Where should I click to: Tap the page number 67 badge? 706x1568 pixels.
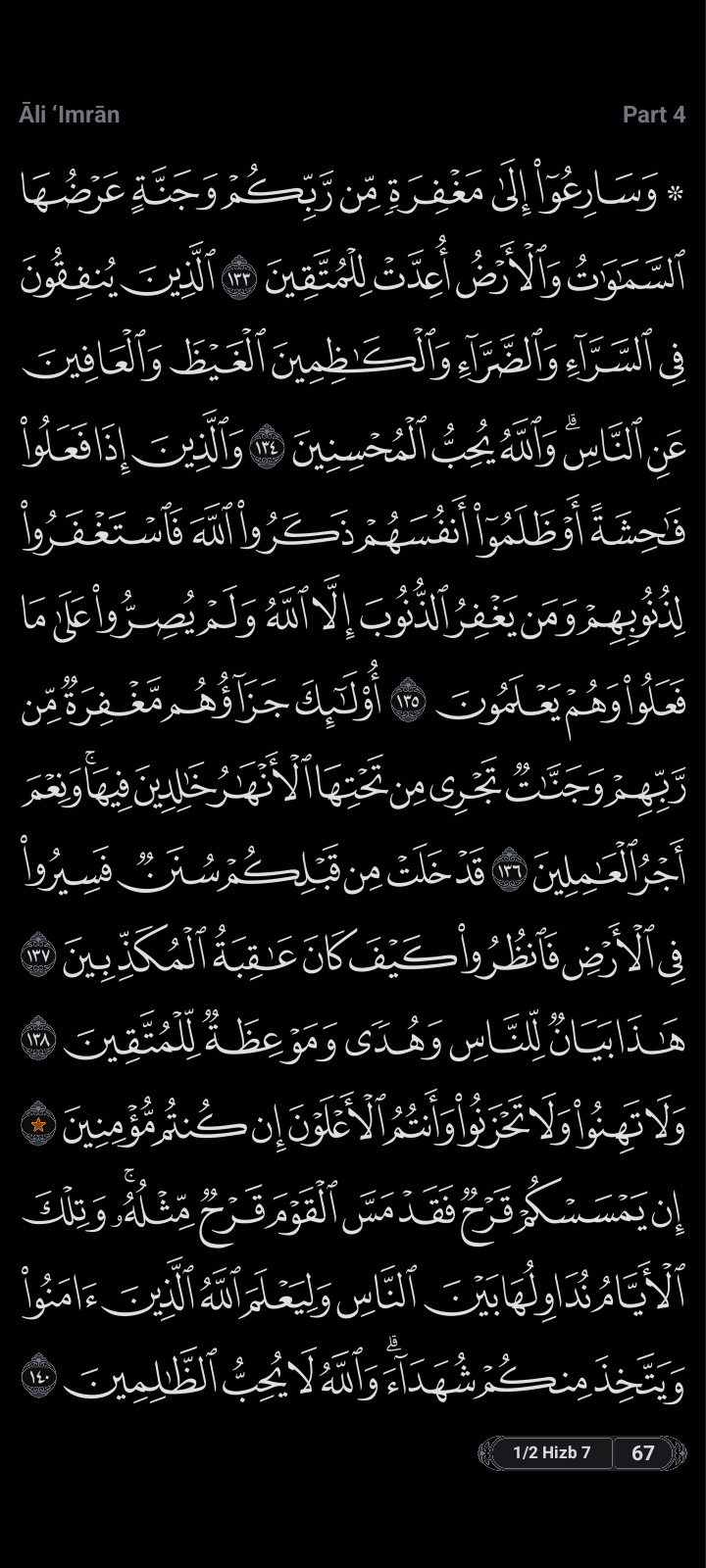coord(643,1452)
